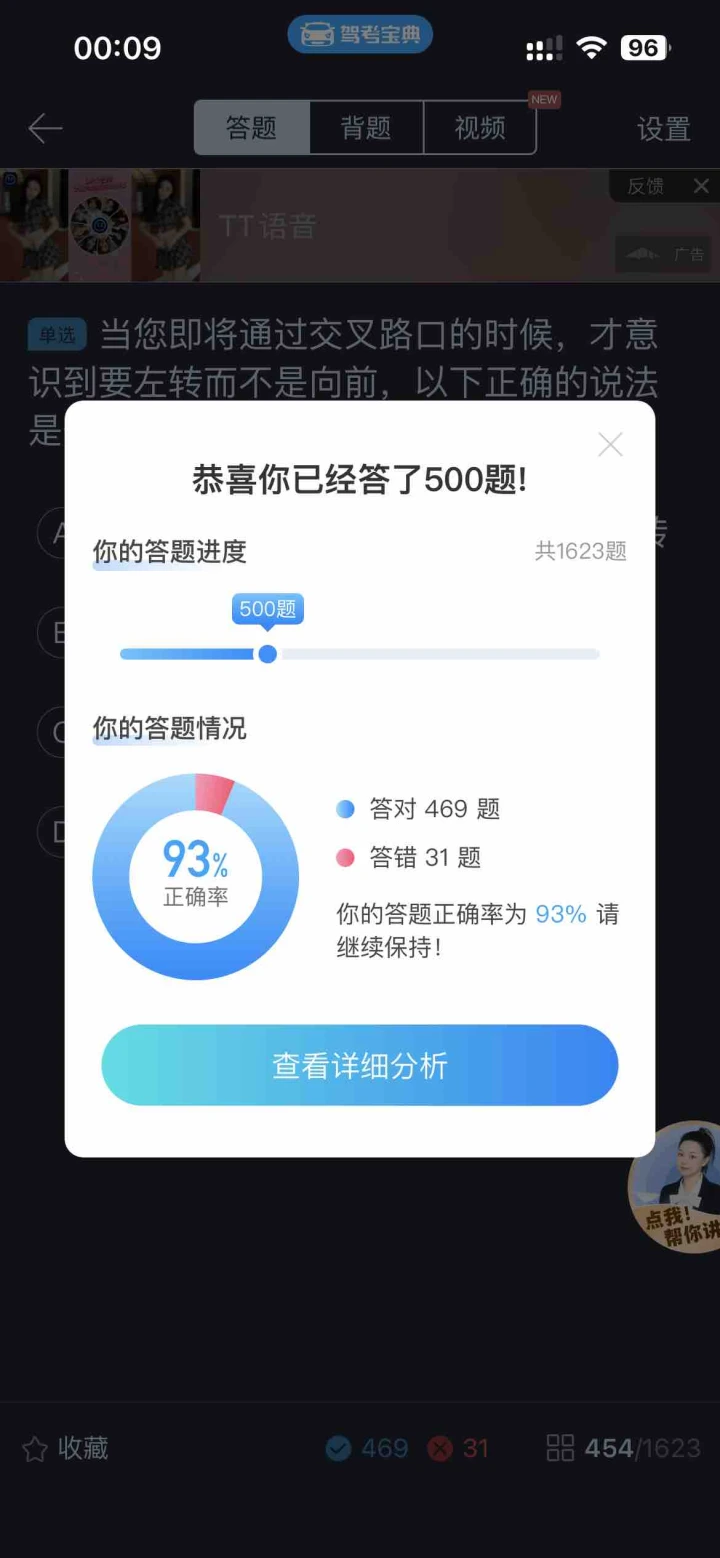The height and width of the screenshot is (1558, 720).
Task: Go back with the arrow icon
Action: pos(45,128)
